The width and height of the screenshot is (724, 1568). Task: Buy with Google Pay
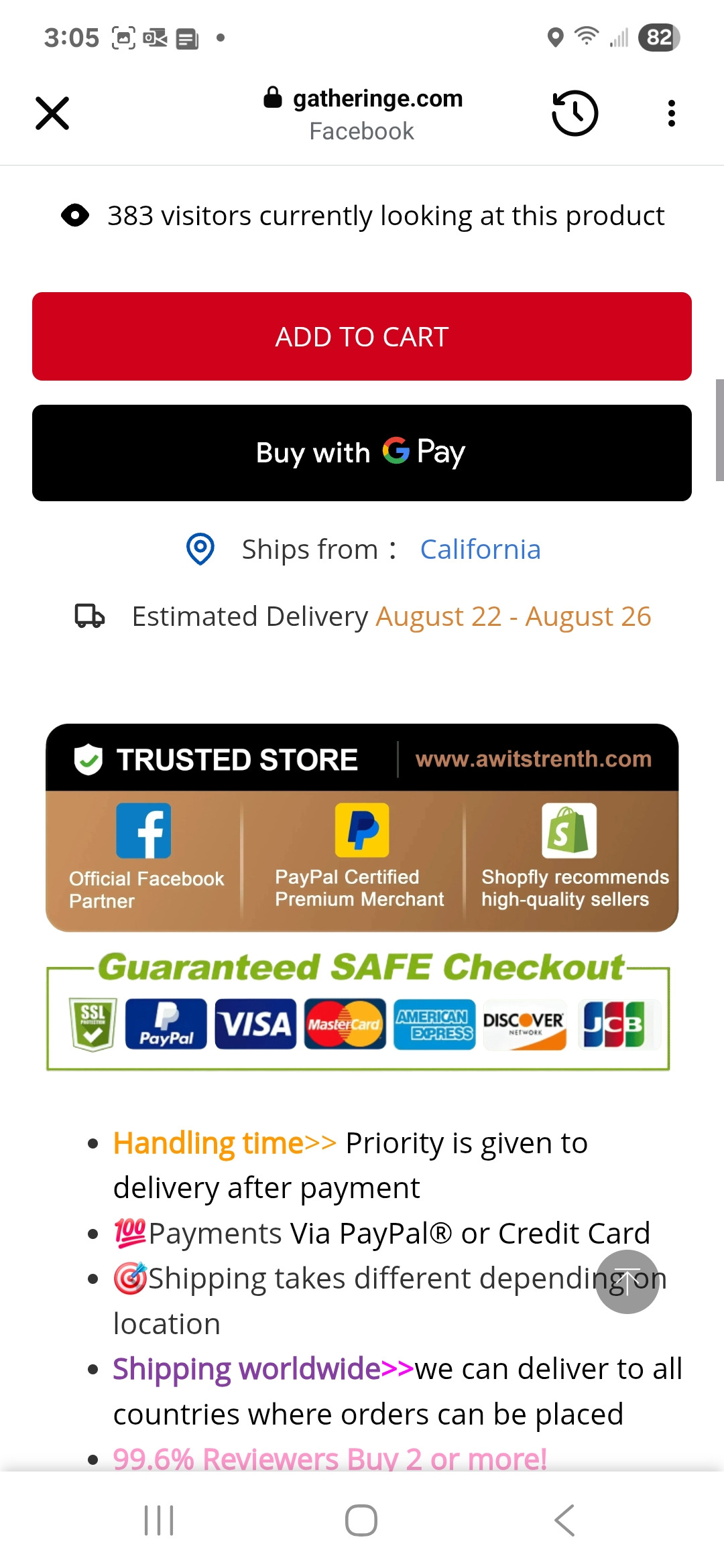(x=362, y=453)
